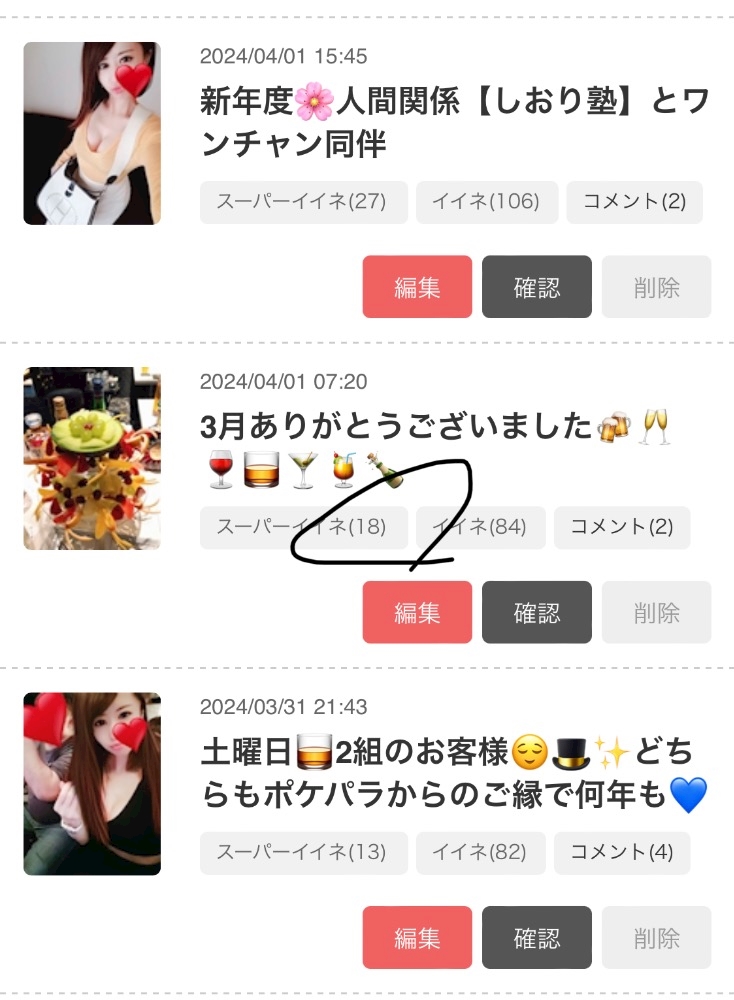This screenshot has width=734, height=1000.
Task: Edit the 土曜日 post
Action: (417, 938)
